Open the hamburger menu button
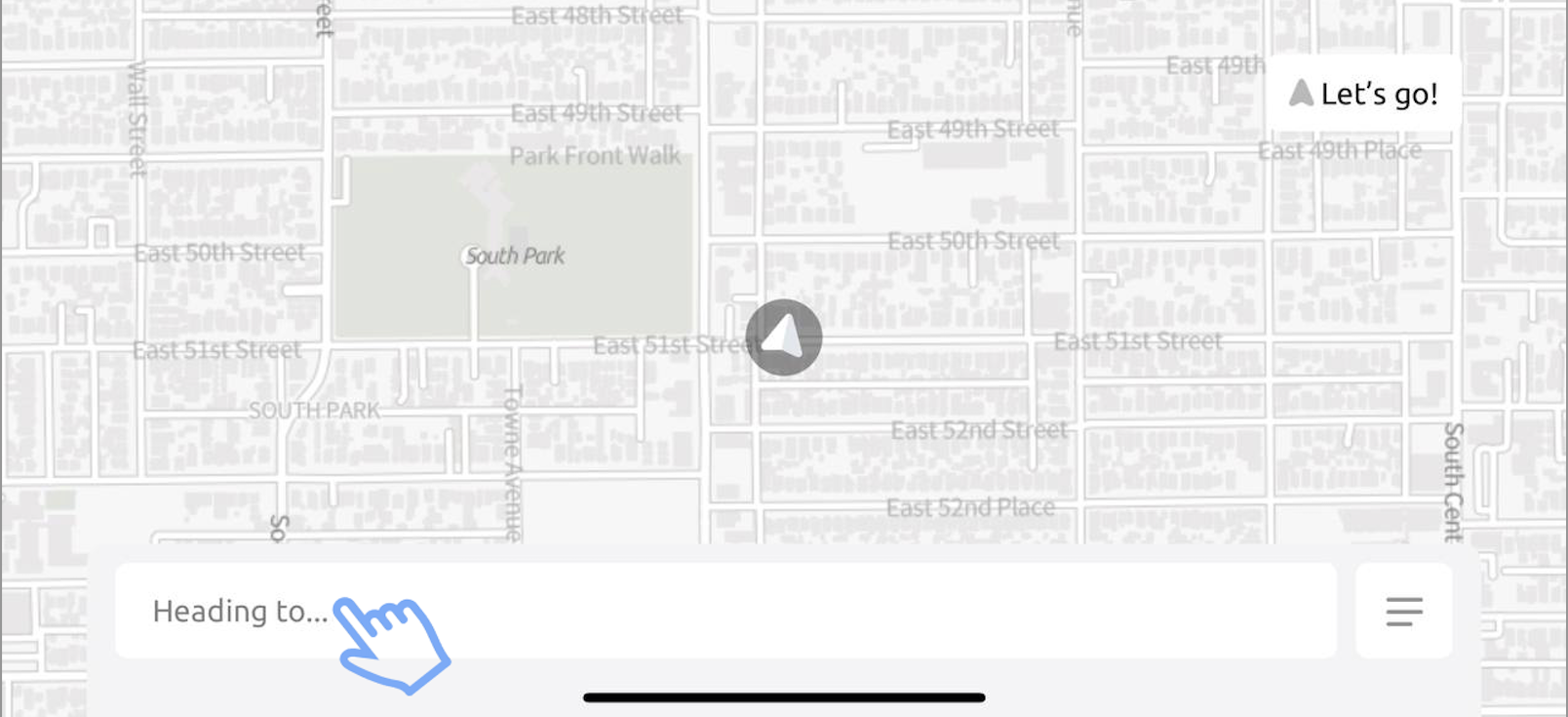 pos(1403,611)
